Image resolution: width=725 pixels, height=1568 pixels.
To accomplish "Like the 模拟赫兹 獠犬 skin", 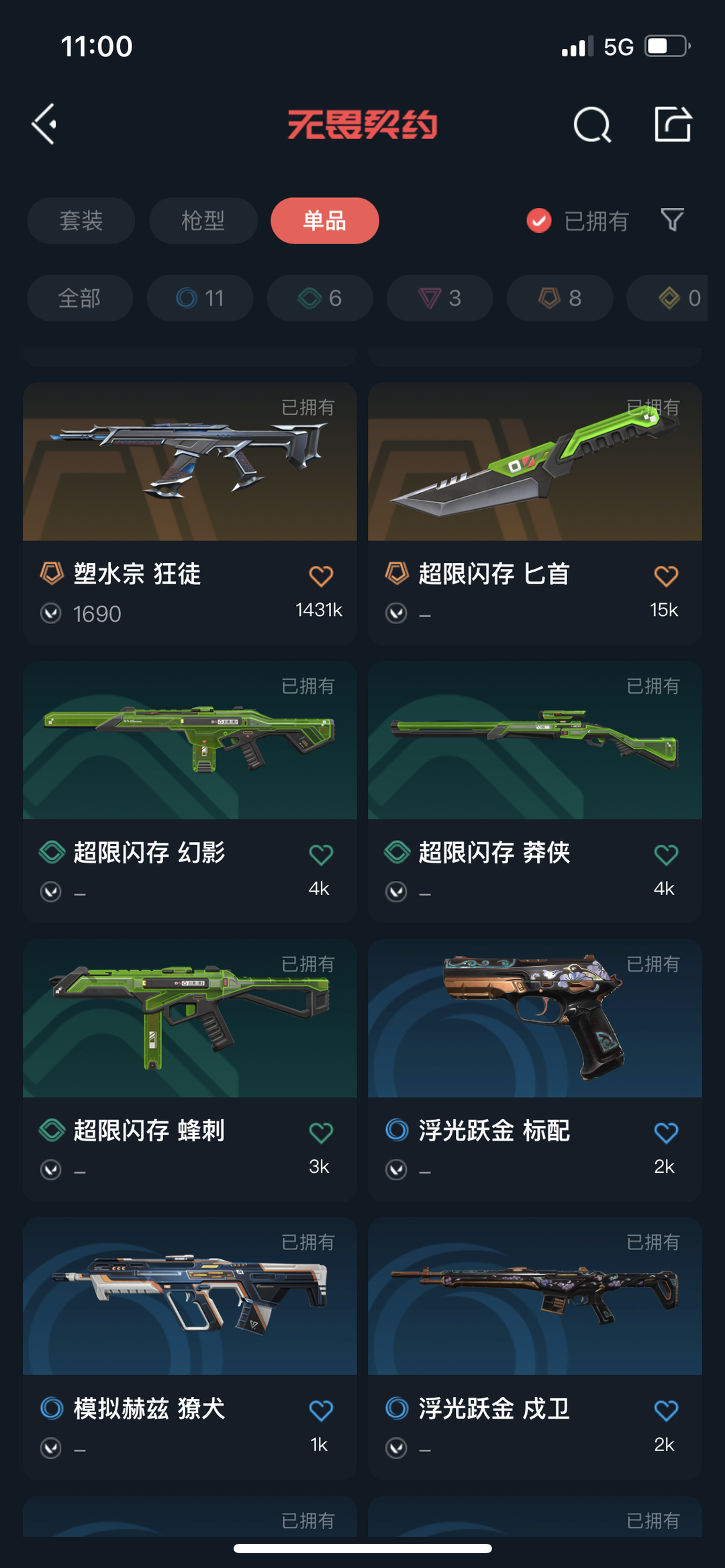I will (321, 1410).
